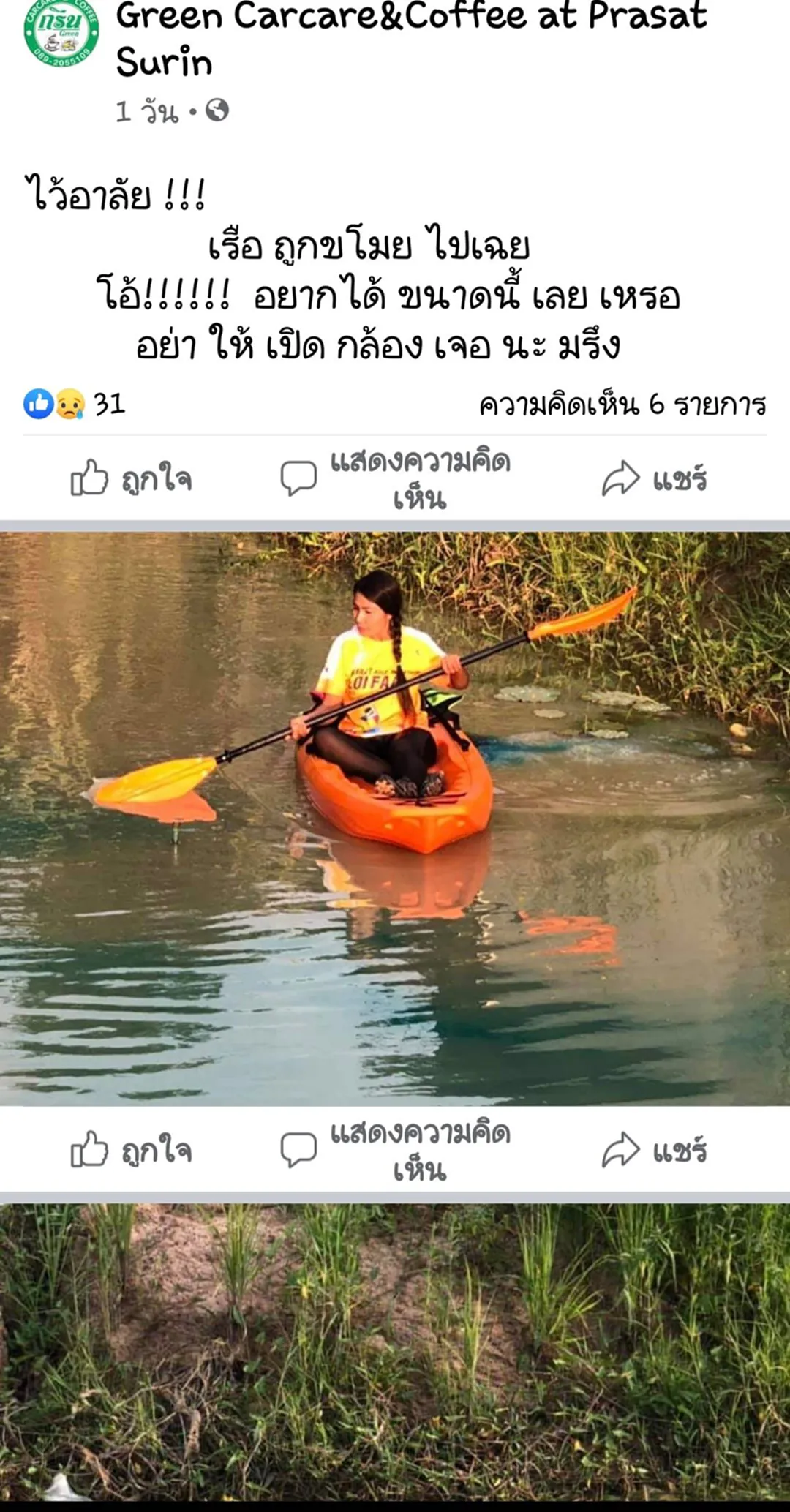
Task: Open the orange kayak photo
Action: coord(395,818)
